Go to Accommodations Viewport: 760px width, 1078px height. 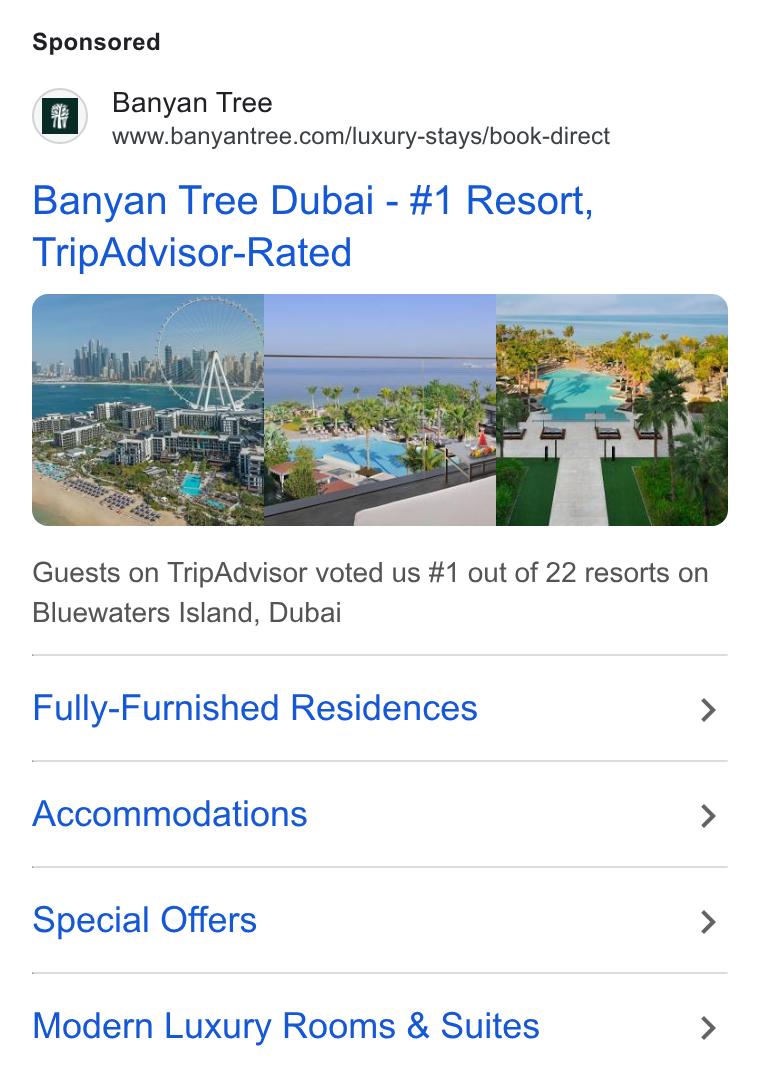[x=380, y=814]
